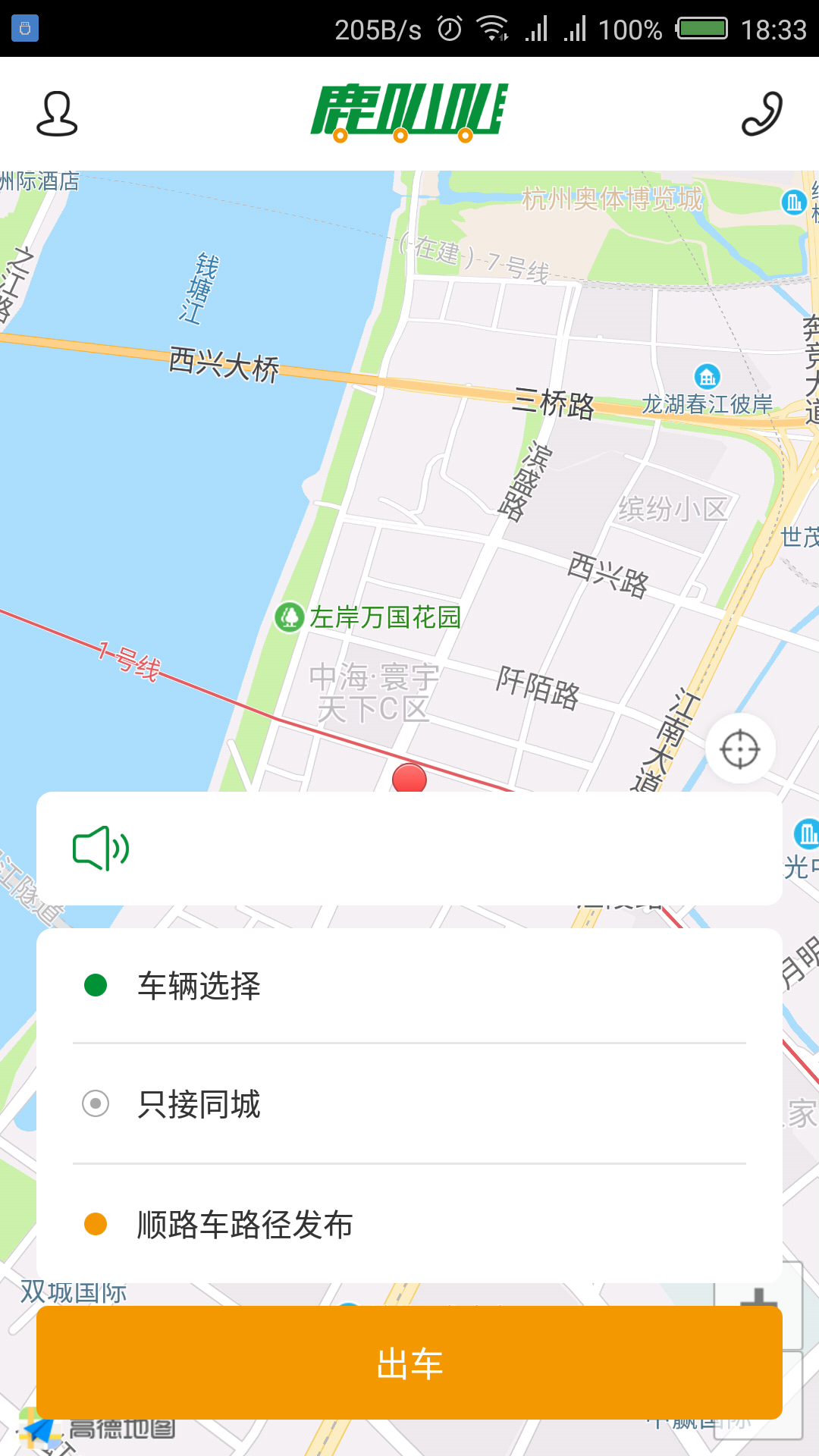Tap the 鹿叫叫 logo at the top
This screenshot has height=1456, width=819.
click(x=409, y=110)
